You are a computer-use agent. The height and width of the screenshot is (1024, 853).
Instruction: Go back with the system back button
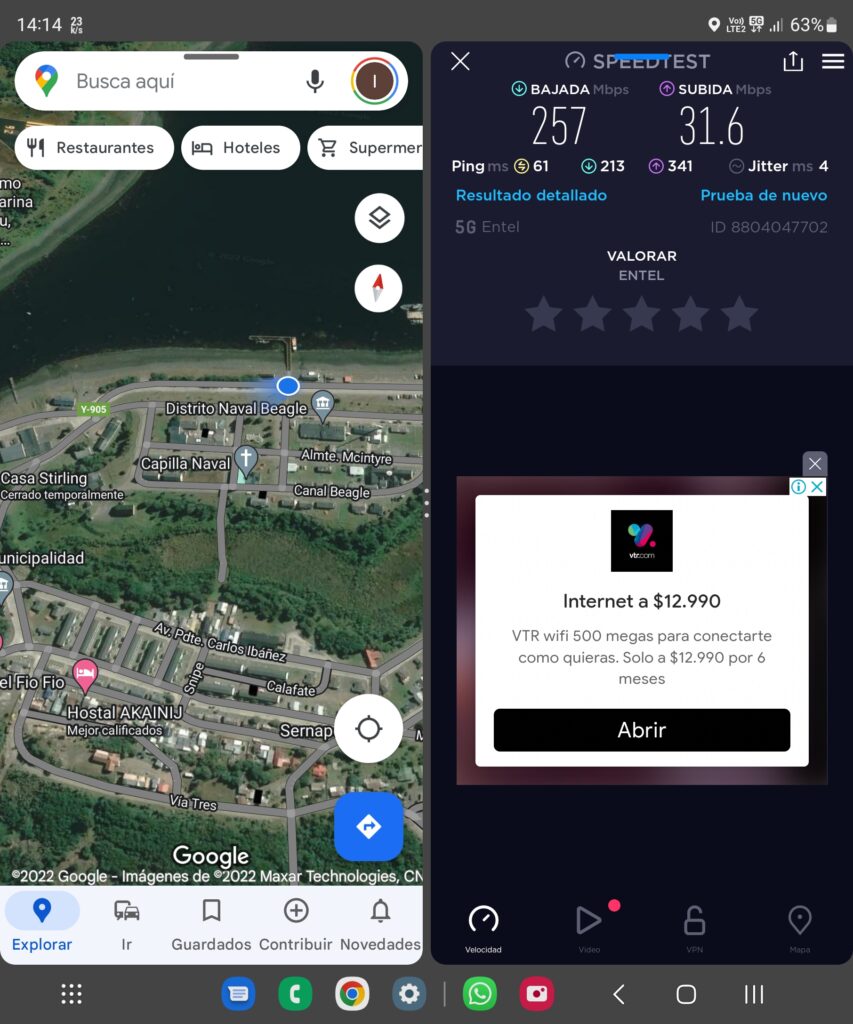point(619,994)
